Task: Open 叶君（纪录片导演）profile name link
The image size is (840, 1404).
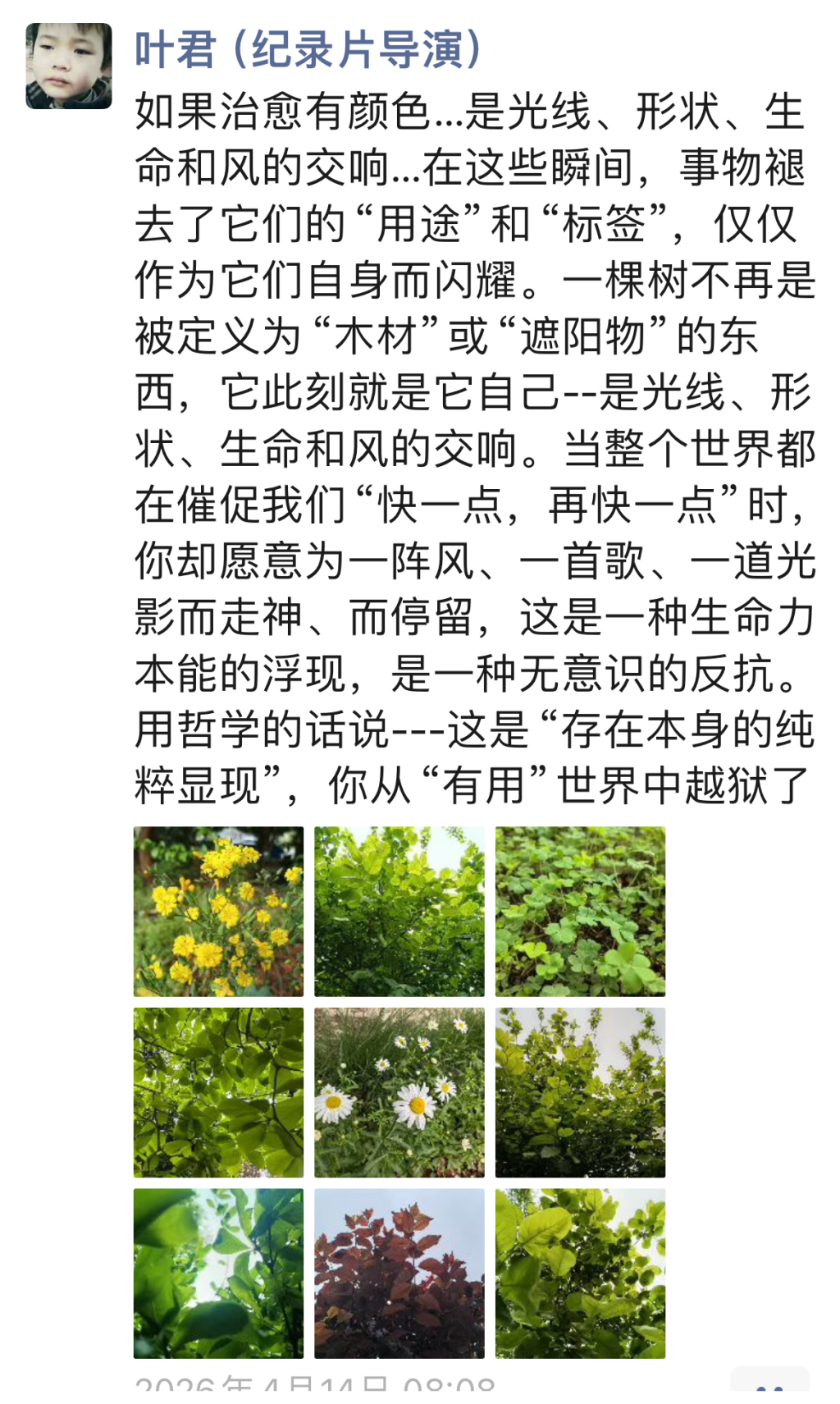Action: click(x=308, y=50)
